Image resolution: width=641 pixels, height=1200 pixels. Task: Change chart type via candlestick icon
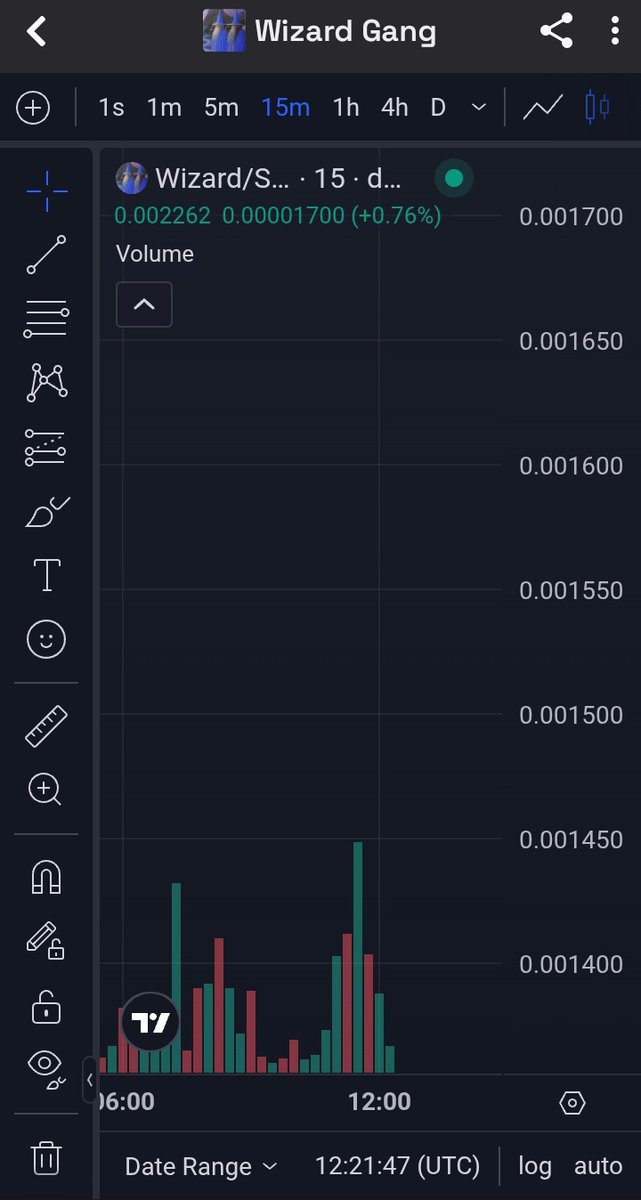[597, 108]
